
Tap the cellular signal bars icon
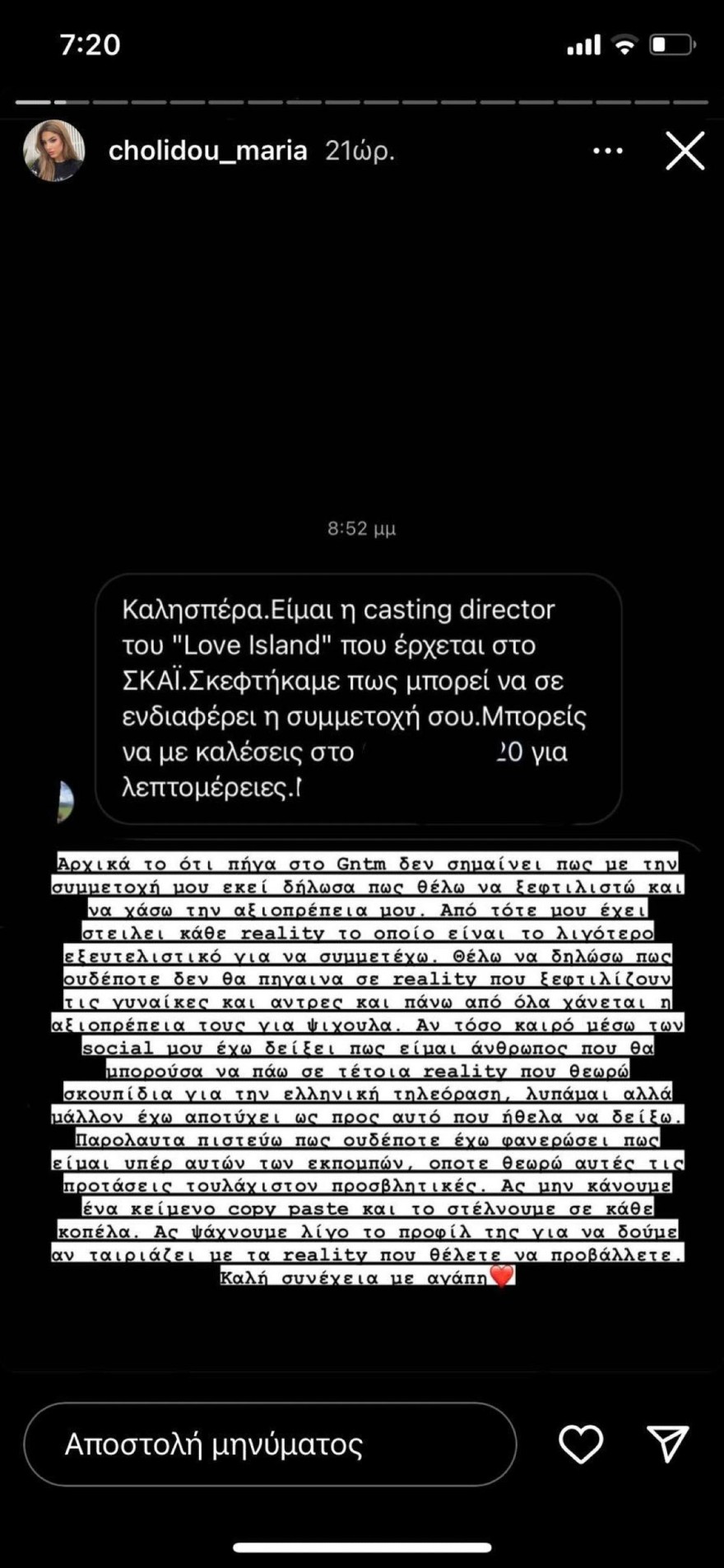[x=583, y=44]
